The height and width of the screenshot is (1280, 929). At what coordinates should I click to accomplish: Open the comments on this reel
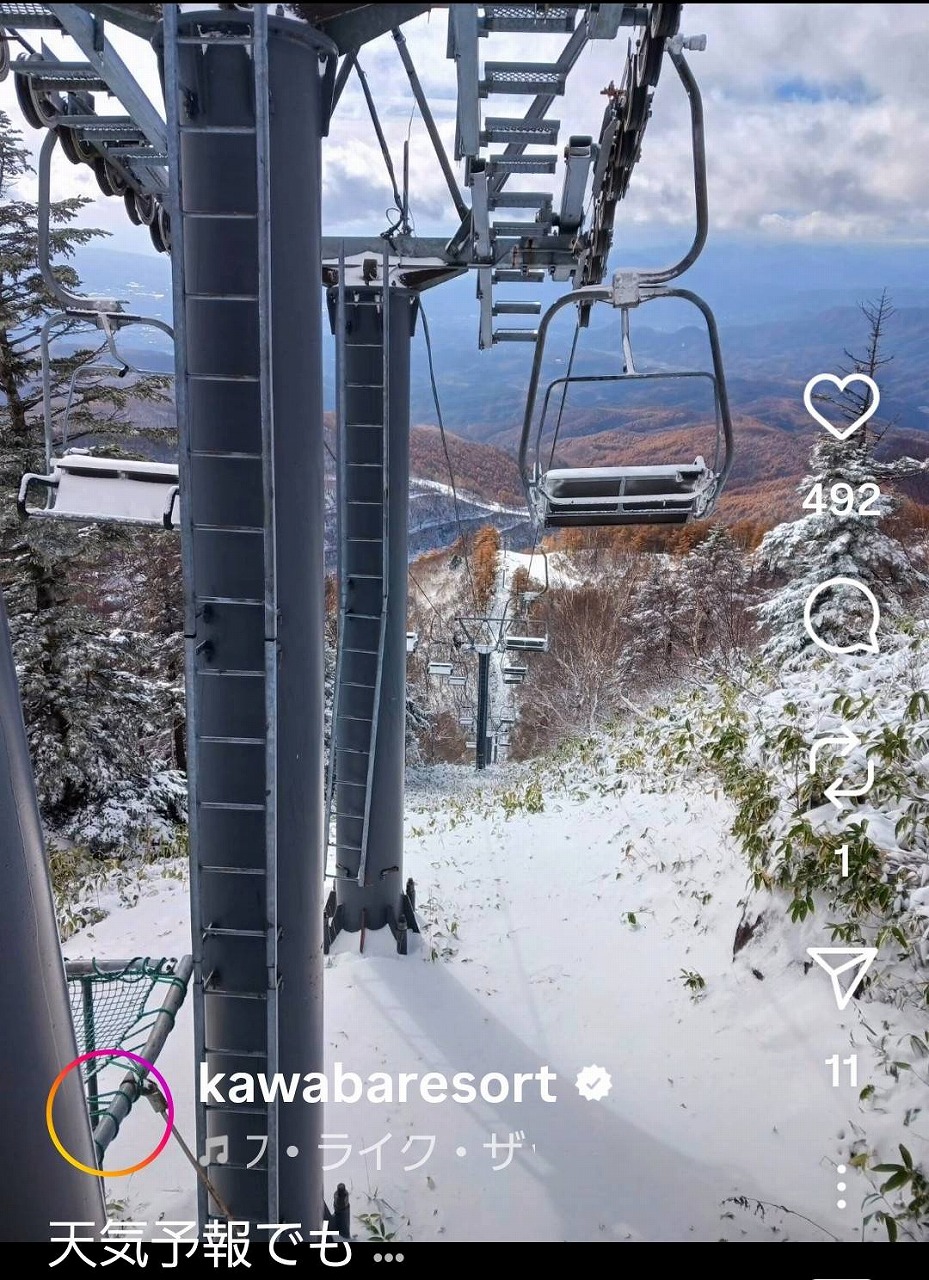pyautogui.click(x=841, y=615)
